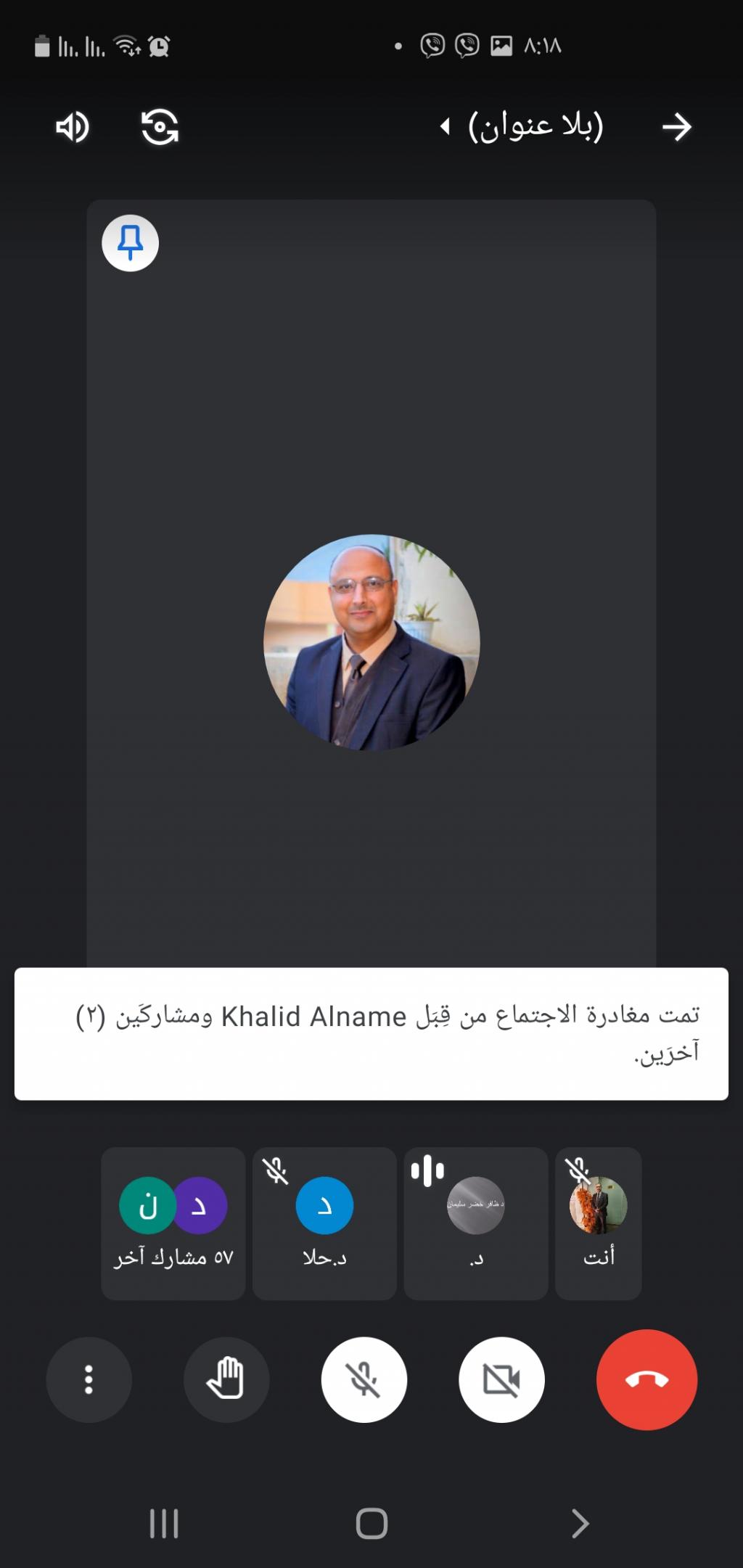This screenshot has width=743, height=1568.
Task: Switch the audio output speaker
Action: pos(73,128)
